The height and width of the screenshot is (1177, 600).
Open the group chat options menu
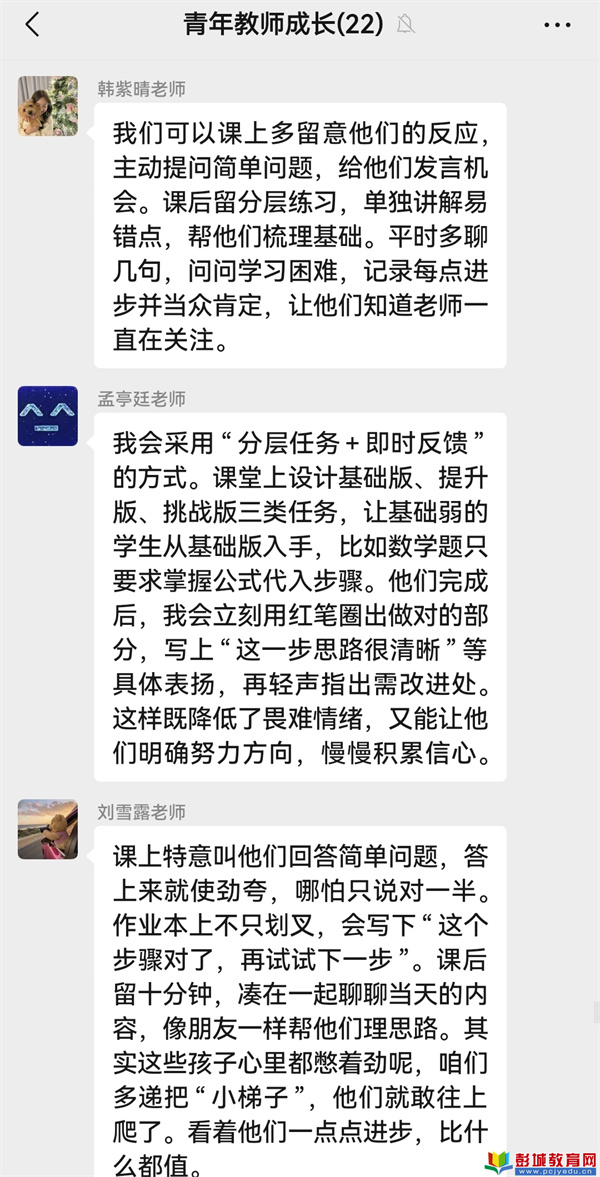[x=558, y=25]
